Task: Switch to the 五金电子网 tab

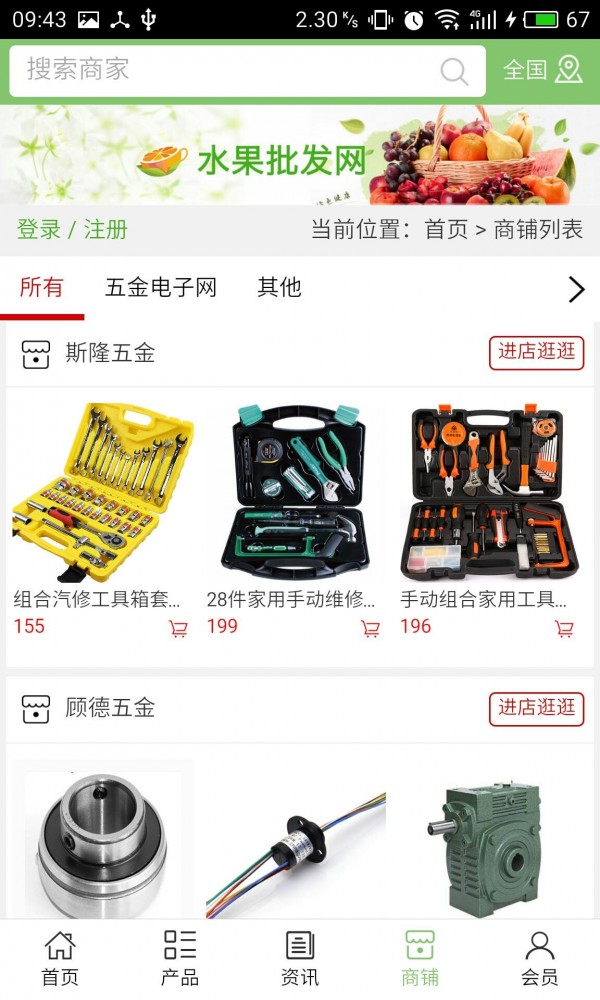Action: click(161, 288)
